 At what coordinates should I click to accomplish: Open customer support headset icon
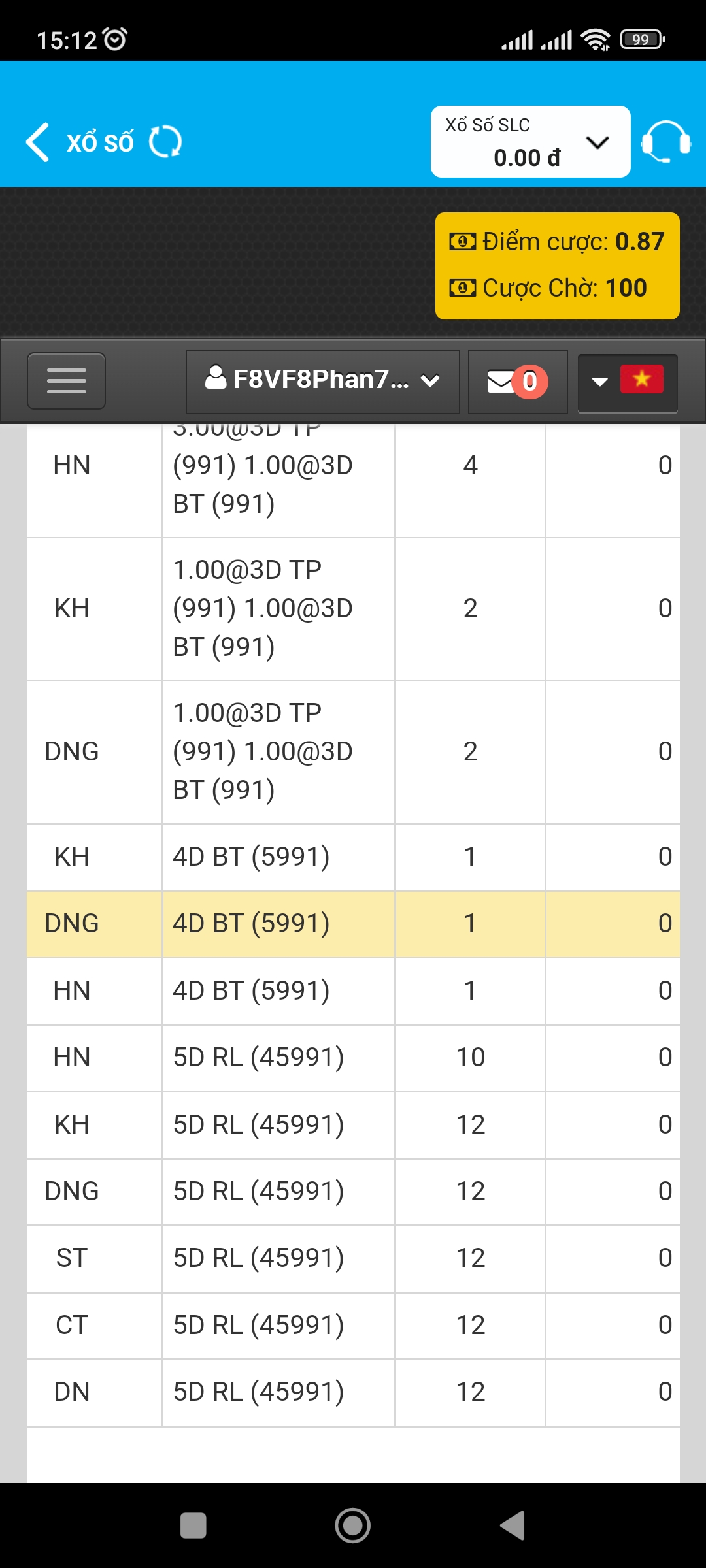pyautogui.click(x=666, y=142)
